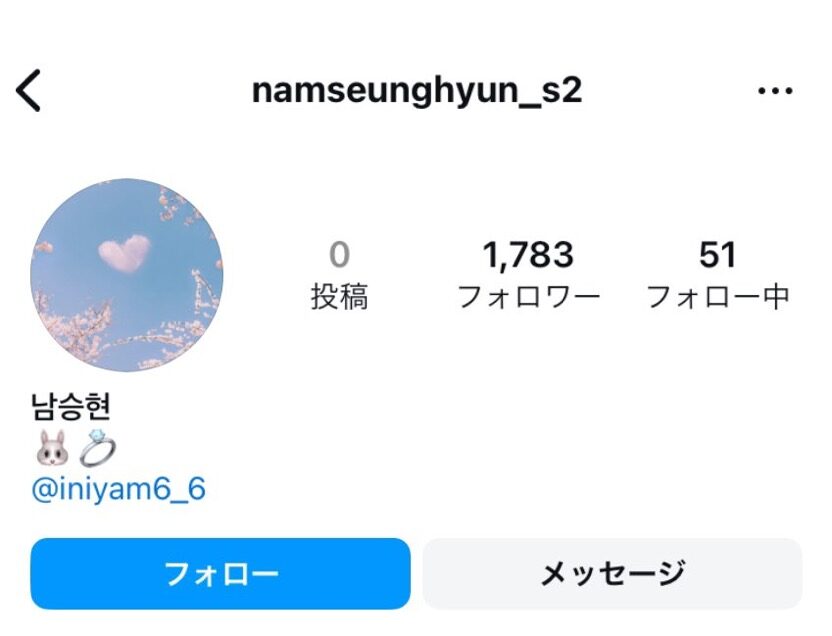Open the three-dot options menu
The width and height of the screenshot is (832, 636).
[x=775, y=92]
